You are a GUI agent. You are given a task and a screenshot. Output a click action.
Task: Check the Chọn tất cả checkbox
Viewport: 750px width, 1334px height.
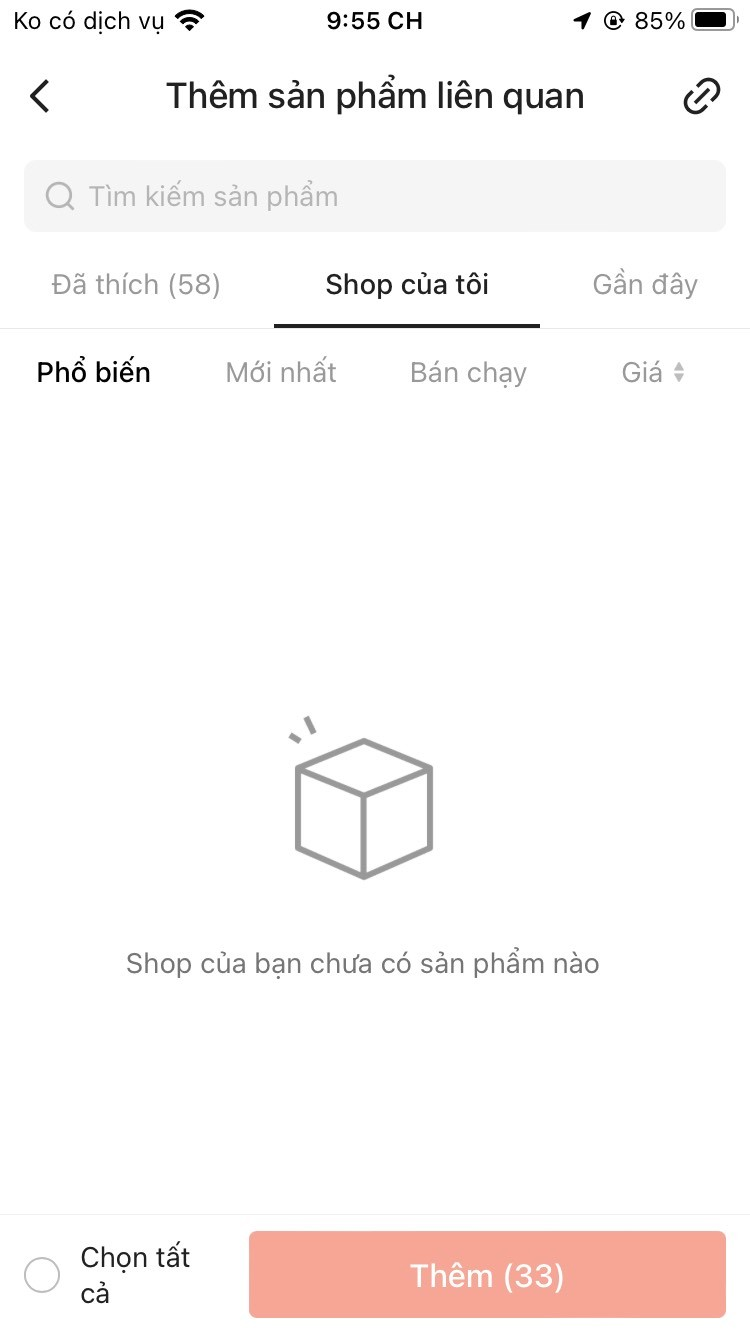click(x=42, y=1275)
